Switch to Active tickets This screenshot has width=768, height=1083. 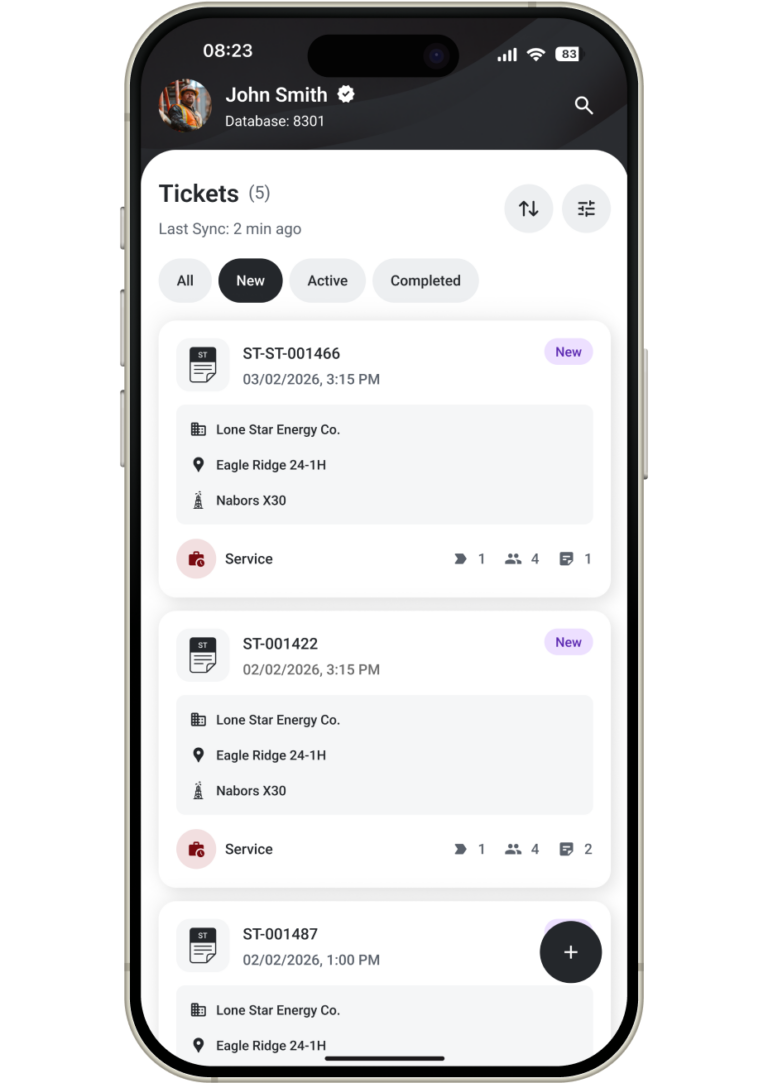pos(327,281)
